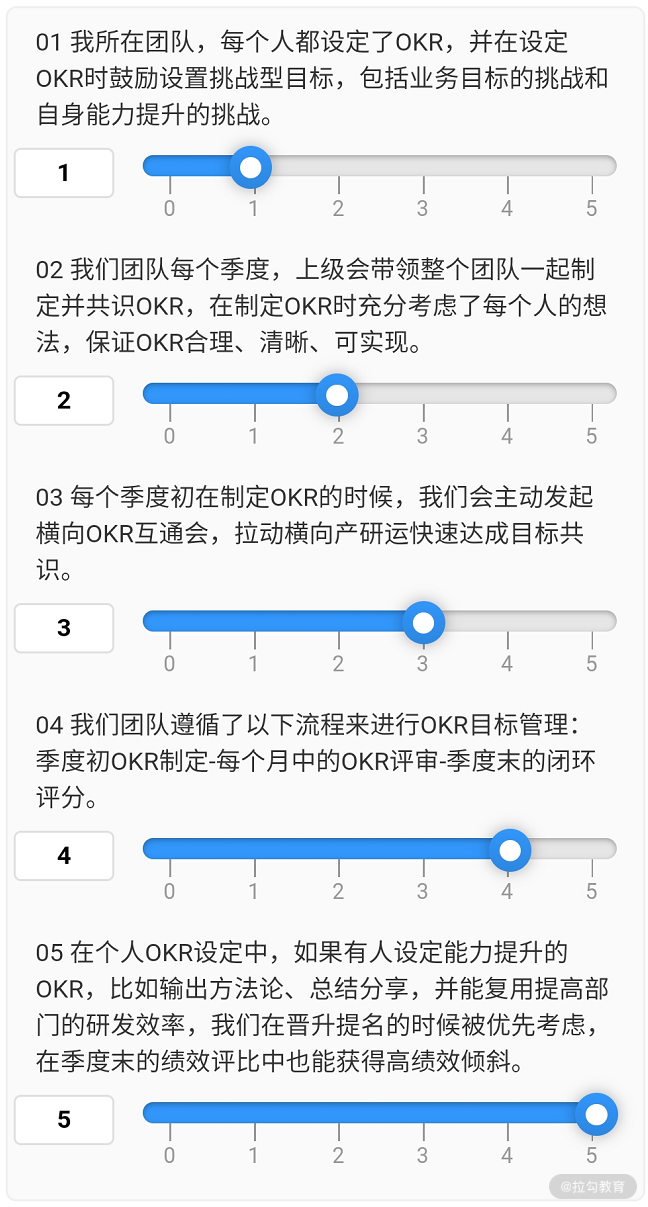Image resolution: width=648 pixels, height=1207 pixels.
Task: Tap the question 02 slider handle
Action: [337, 395]
